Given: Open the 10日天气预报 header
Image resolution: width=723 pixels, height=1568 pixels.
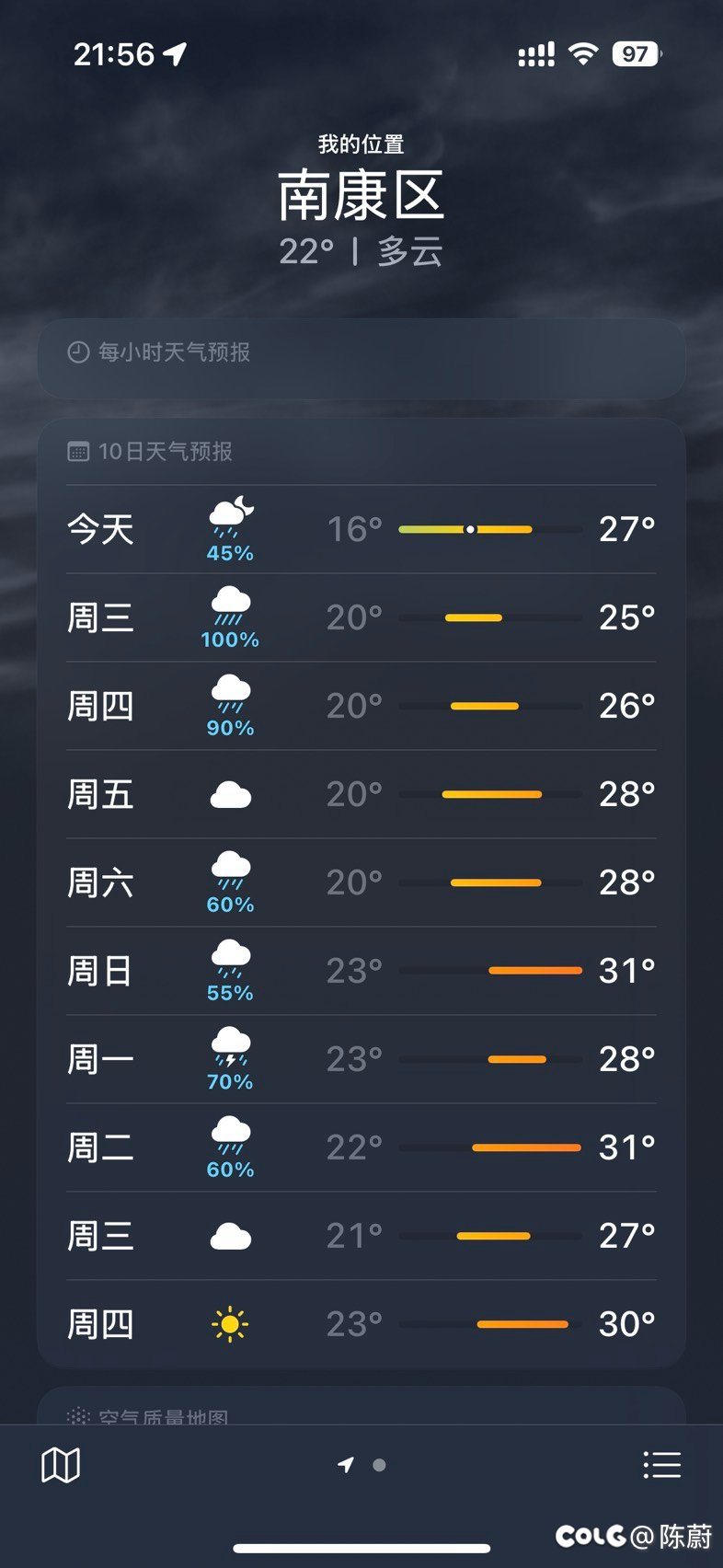Looking at the screenshot, I should click(x=151, y=451).
